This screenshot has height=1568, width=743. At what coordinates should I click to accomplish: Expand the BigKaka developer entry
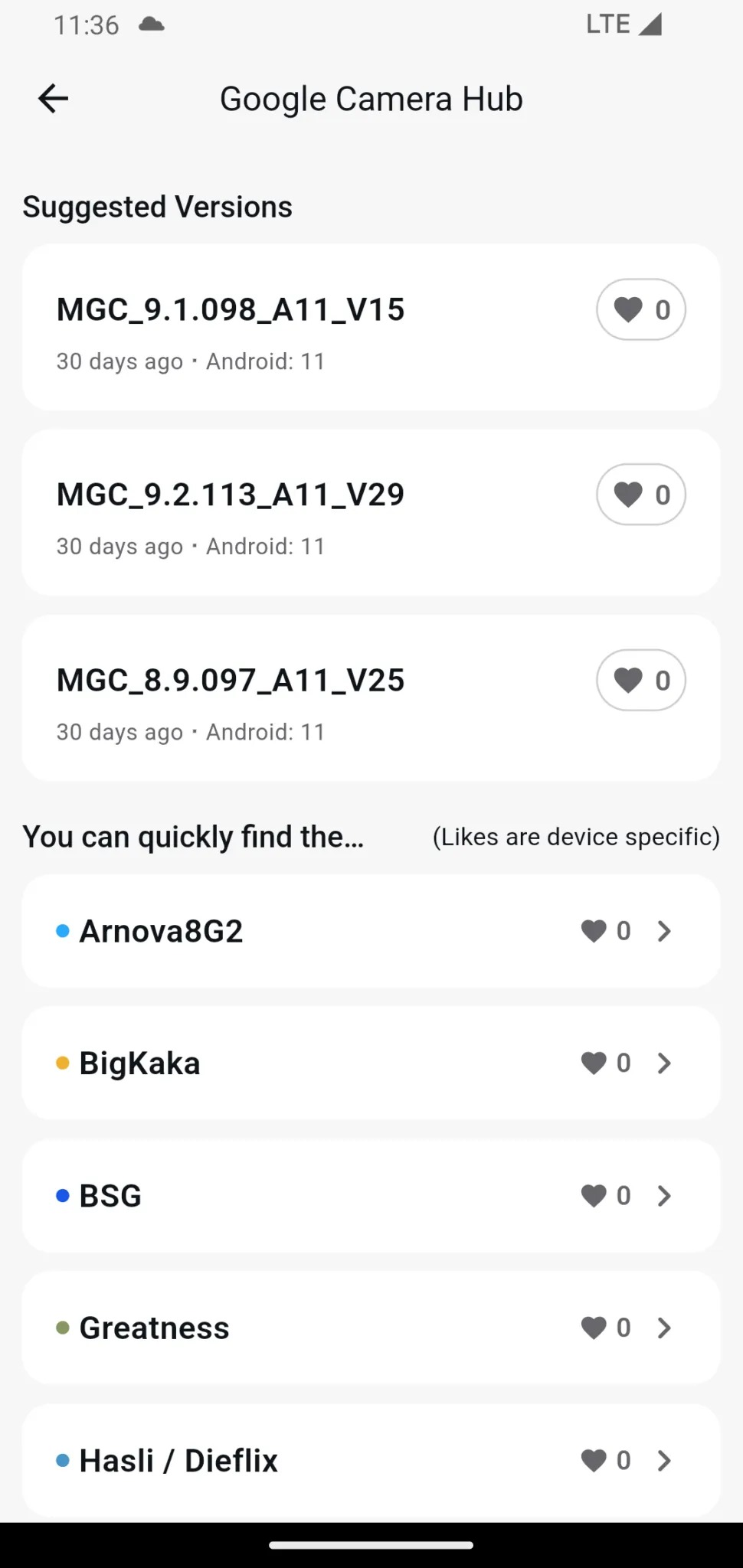pos(663,1063)
